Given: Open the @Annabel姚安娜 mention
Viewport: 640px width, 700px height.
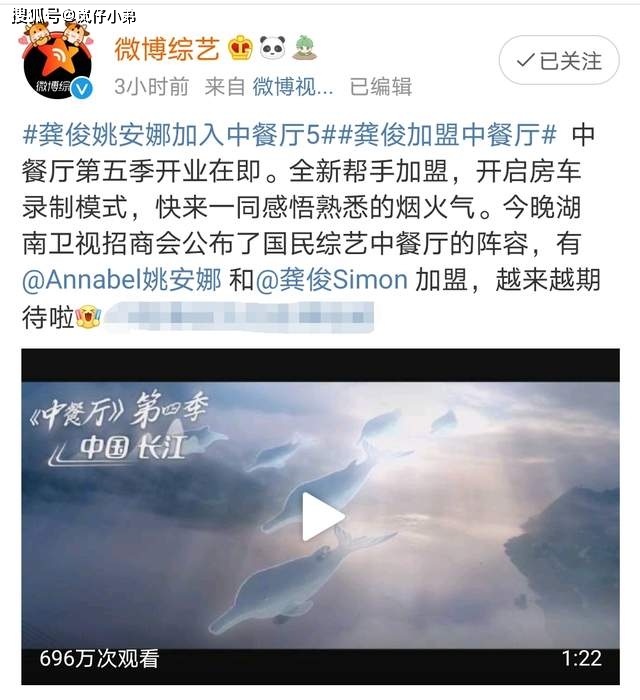Looking at the screenshot, I should [x=121, y=281].
